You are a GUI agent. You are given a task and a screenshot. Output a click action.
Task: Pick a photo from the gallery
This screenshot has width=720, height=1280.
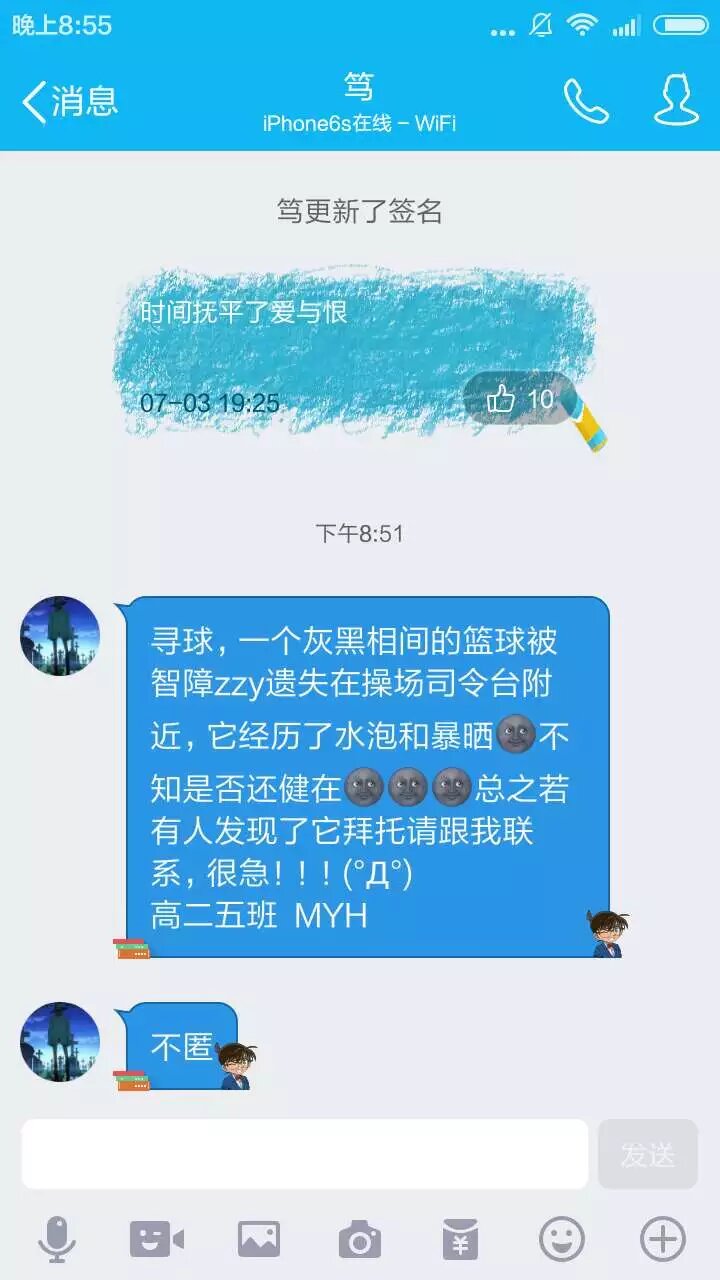[258, 1240]
